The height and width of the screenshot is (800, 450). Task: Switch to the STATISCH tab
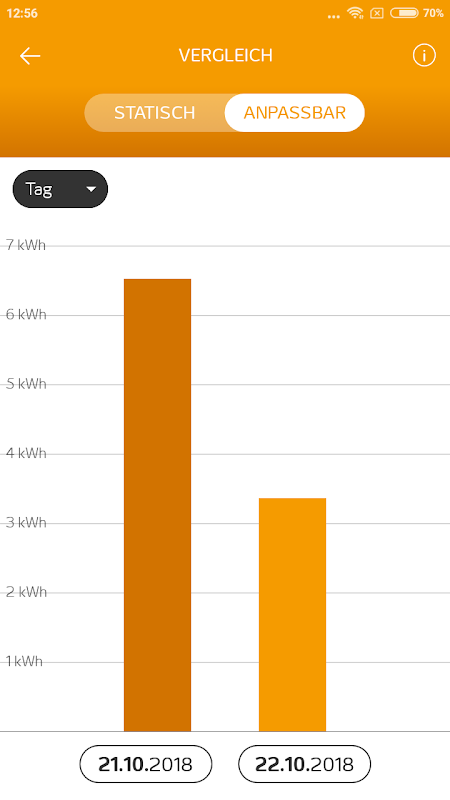click(155, 113)
